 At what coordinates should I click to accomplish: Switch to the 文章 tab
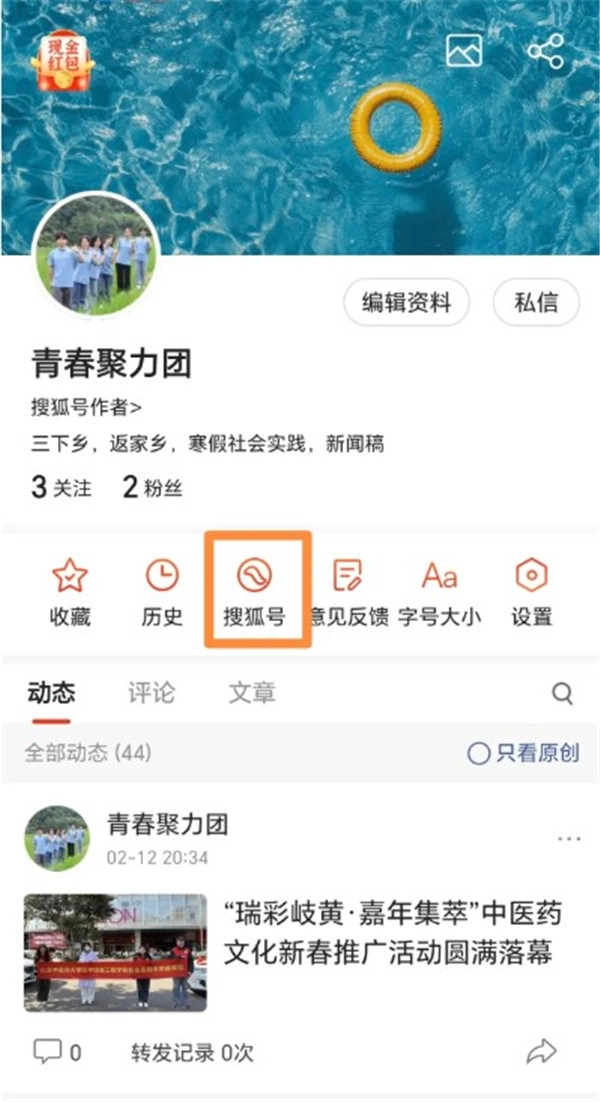(x=251, y=693)
